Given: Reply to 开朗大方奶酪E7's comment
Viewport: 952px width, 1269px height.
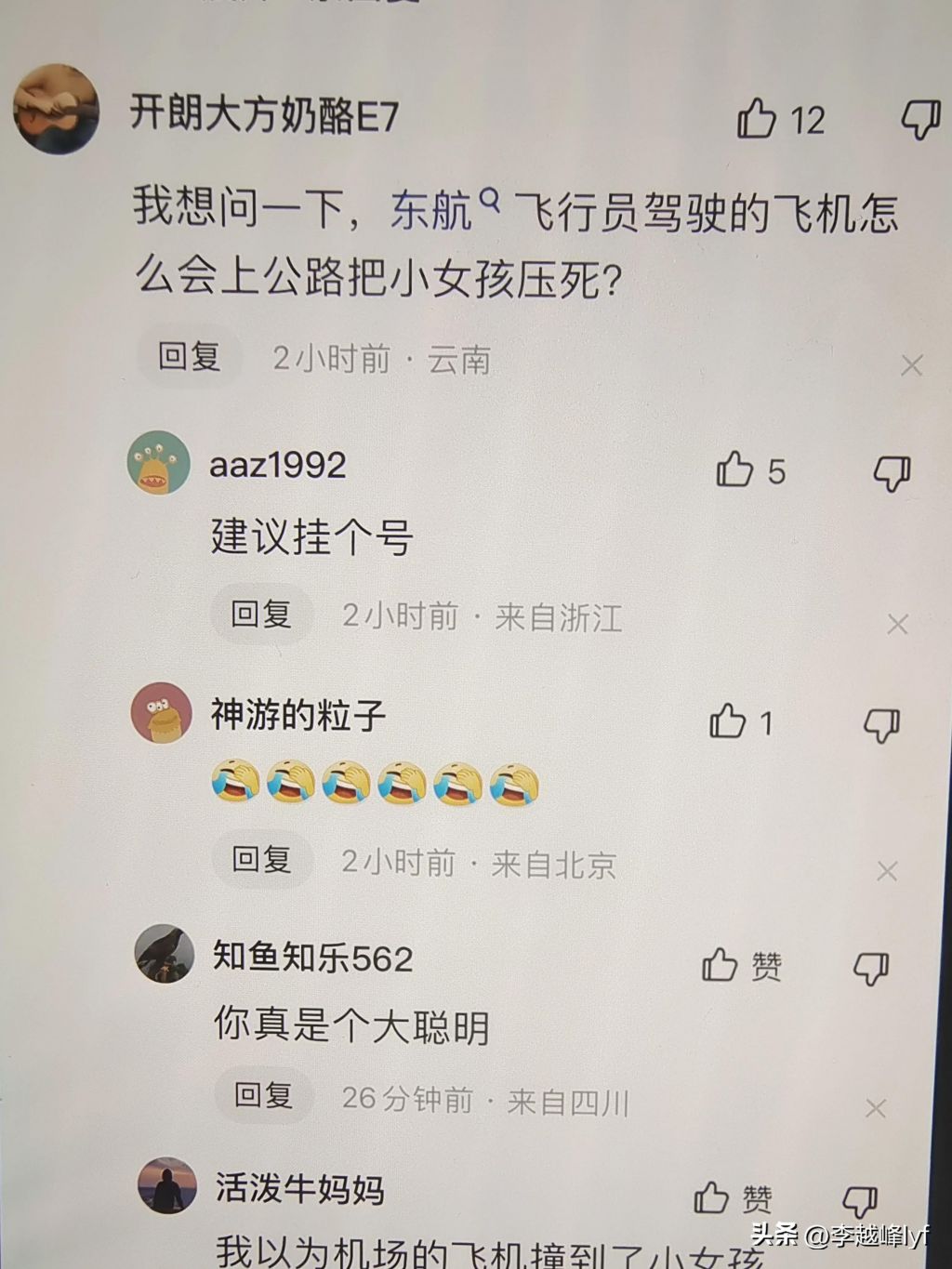Looking at the screenshot, I should pos(190,357).
